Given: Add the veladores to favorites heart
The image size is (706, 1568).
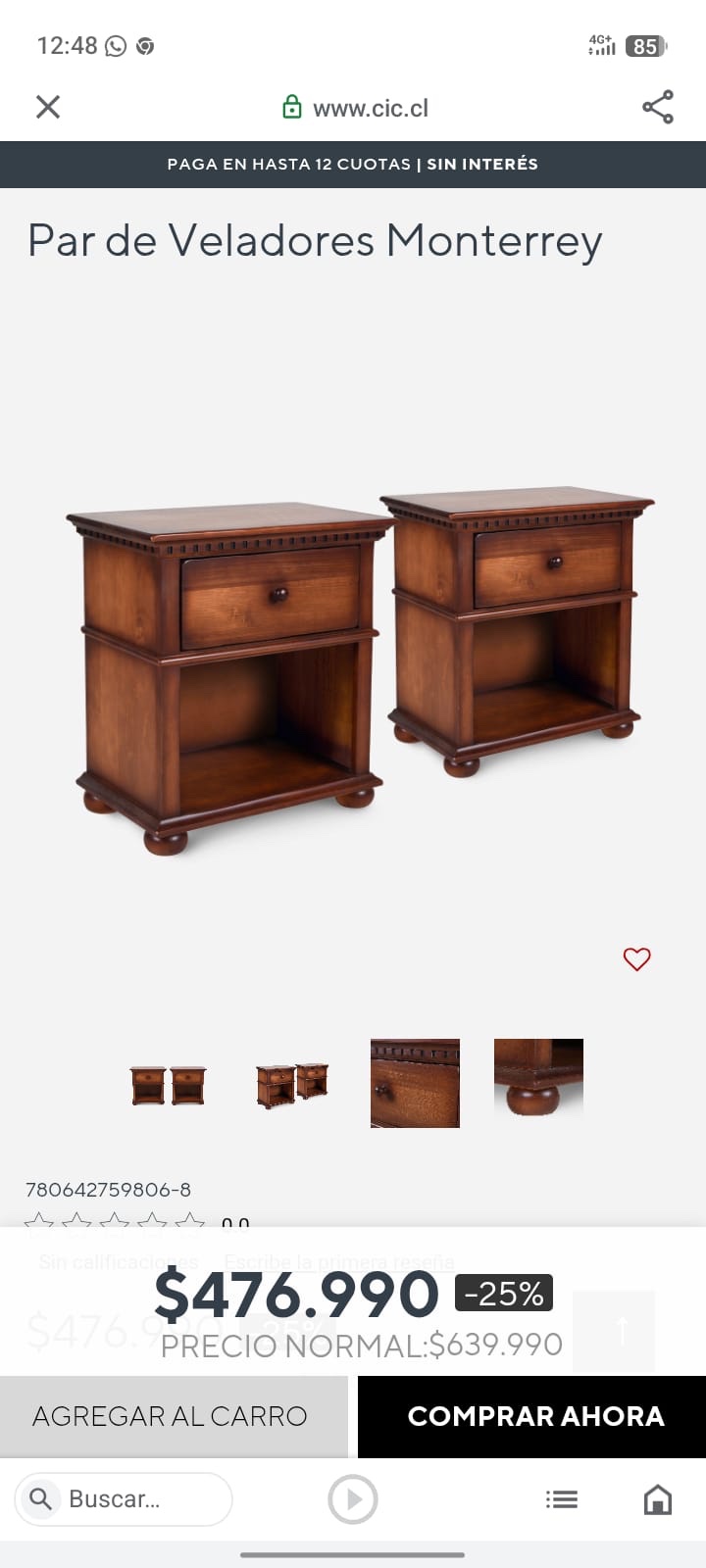Looking at the screenshot, I should coord(637,959).
